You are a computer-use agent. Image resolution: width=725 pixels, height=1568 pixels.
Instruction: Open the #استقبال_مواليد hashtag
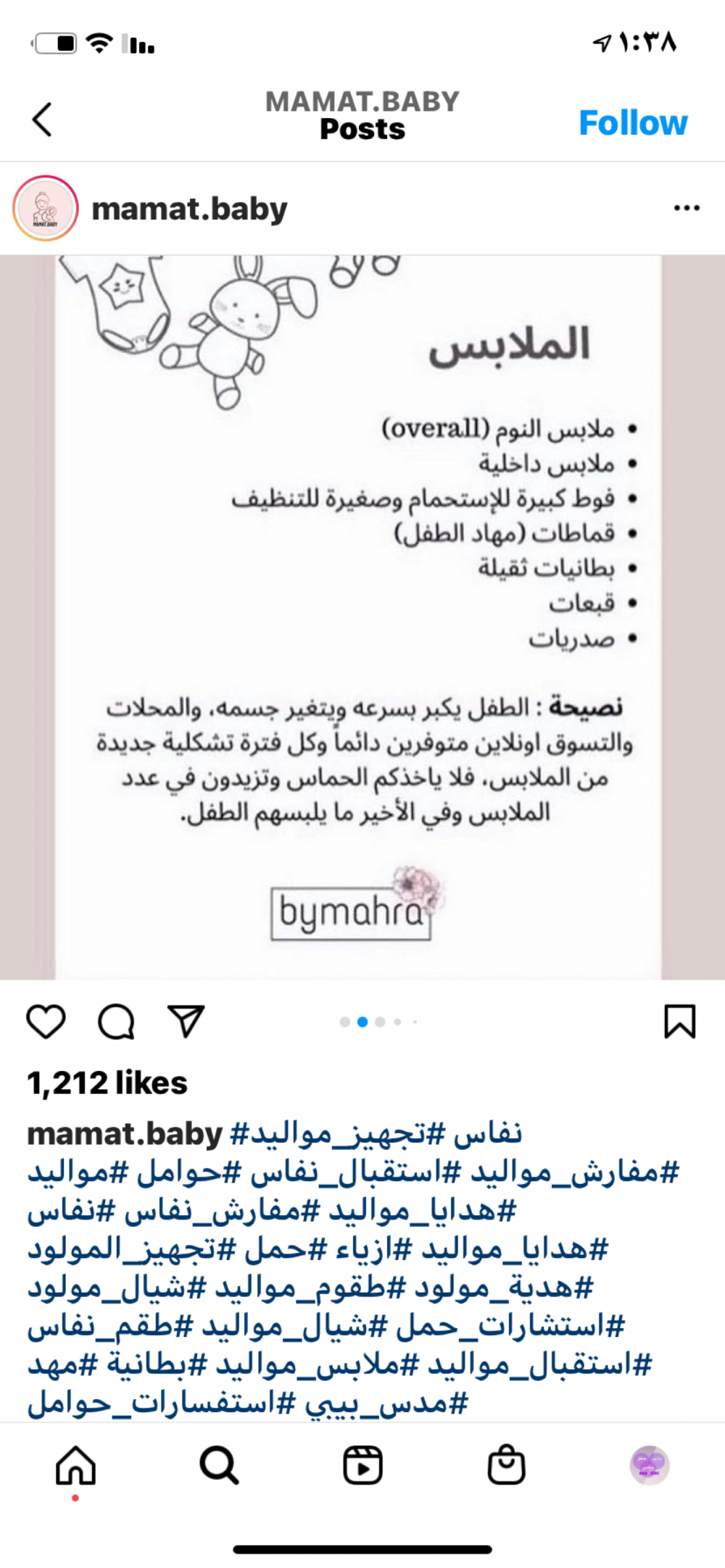pos(539,1365)
